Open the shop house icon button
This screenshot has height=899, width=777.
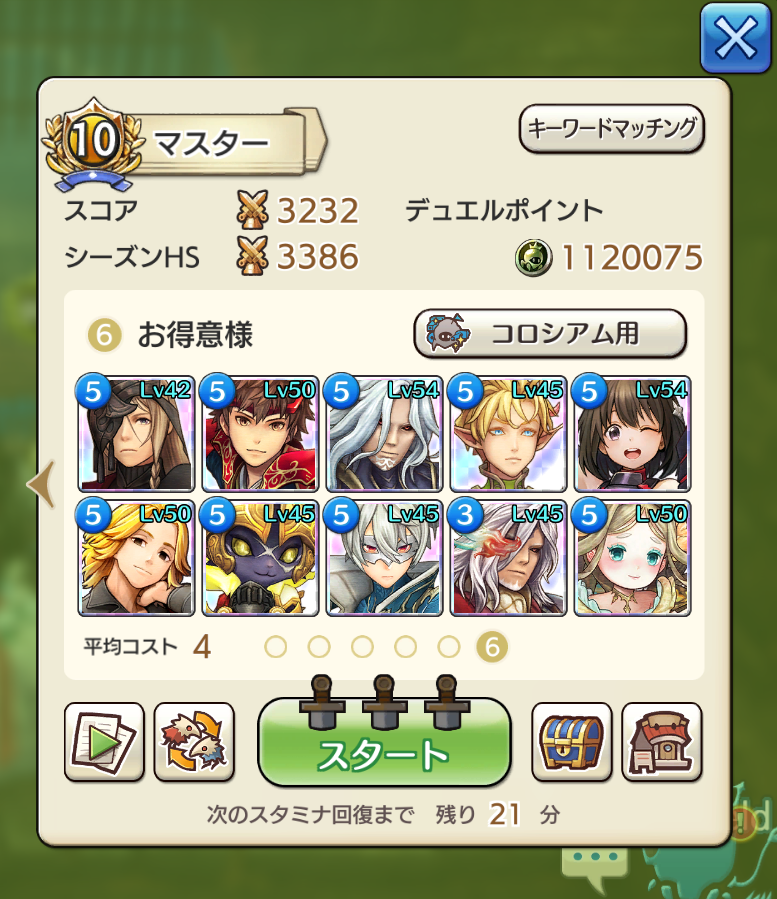tap(661, 742)
